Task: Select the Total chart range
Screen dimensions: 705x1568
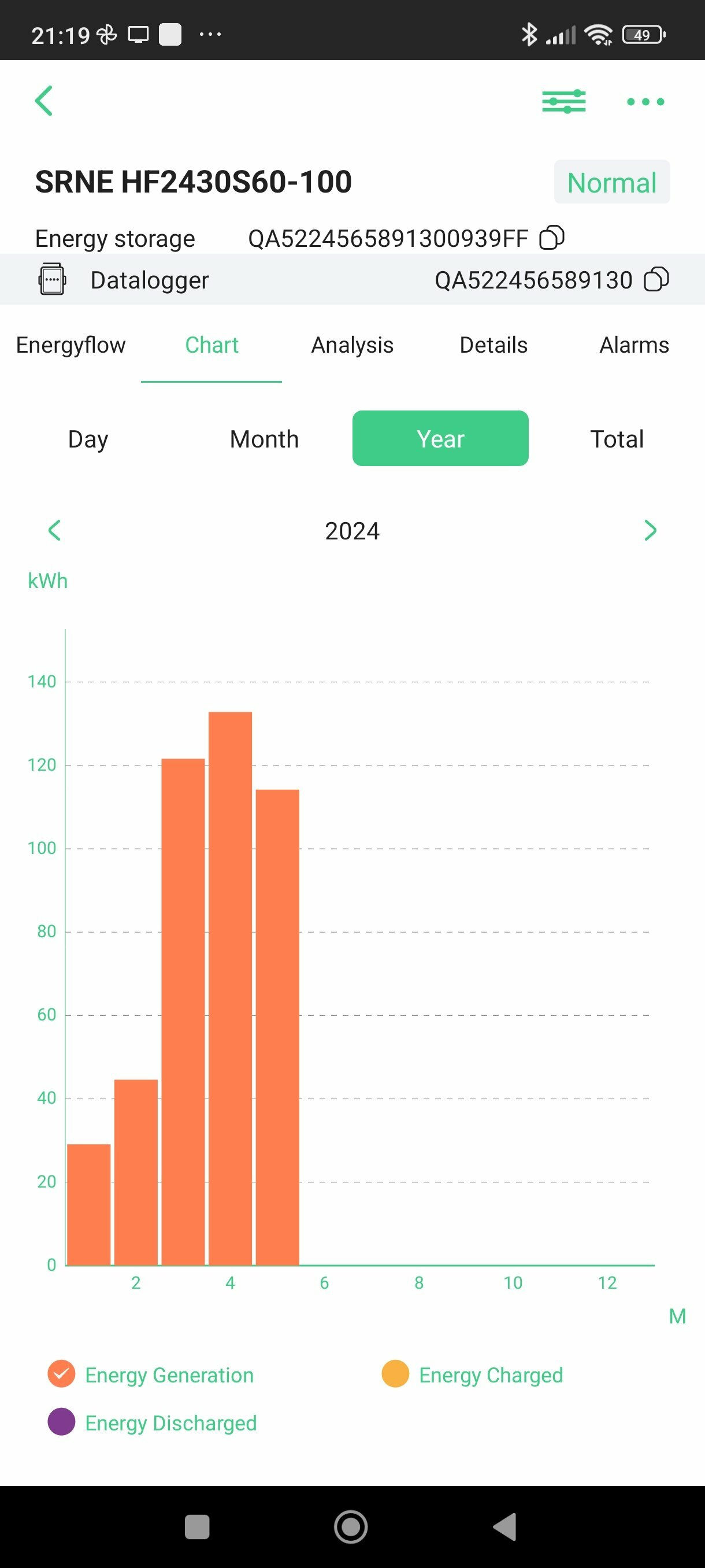Action: 617,439
